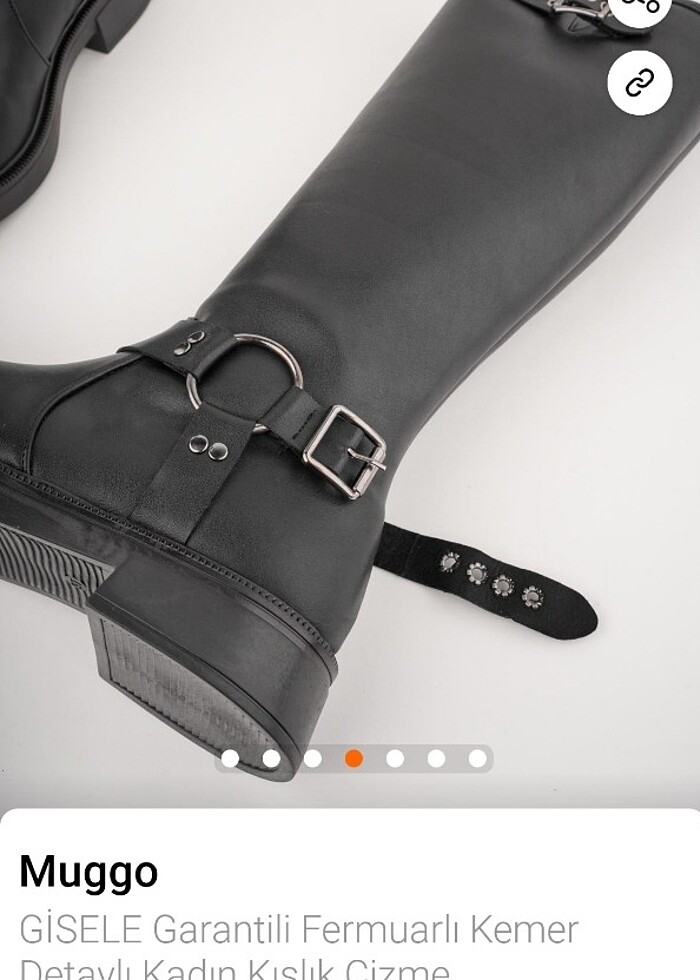Open the boot product photo fullscreen
Viewport: 700px width, 980px height.
point(350,400)
